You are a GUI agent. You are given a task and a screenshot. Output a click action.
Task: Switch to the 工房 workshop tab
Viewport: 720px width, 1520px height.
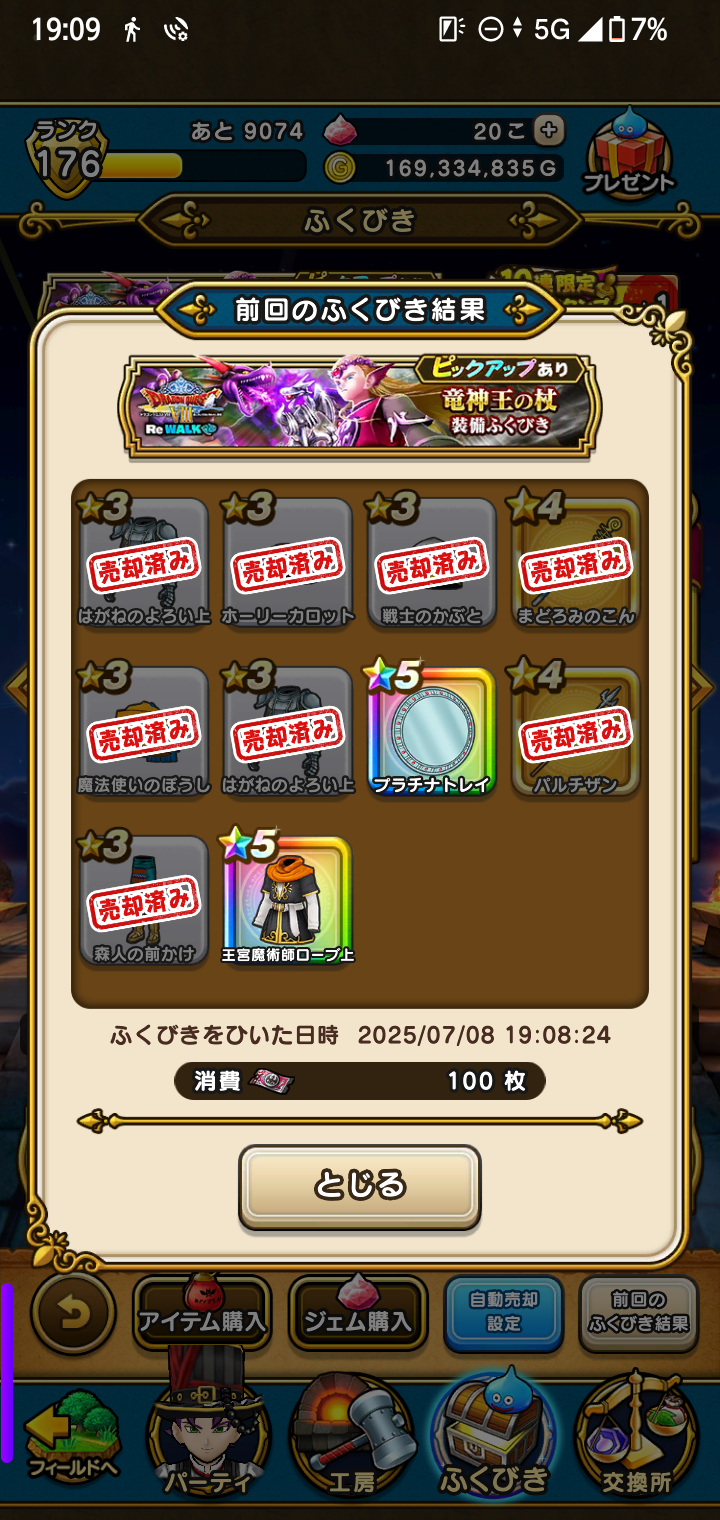pos(353,1440)
